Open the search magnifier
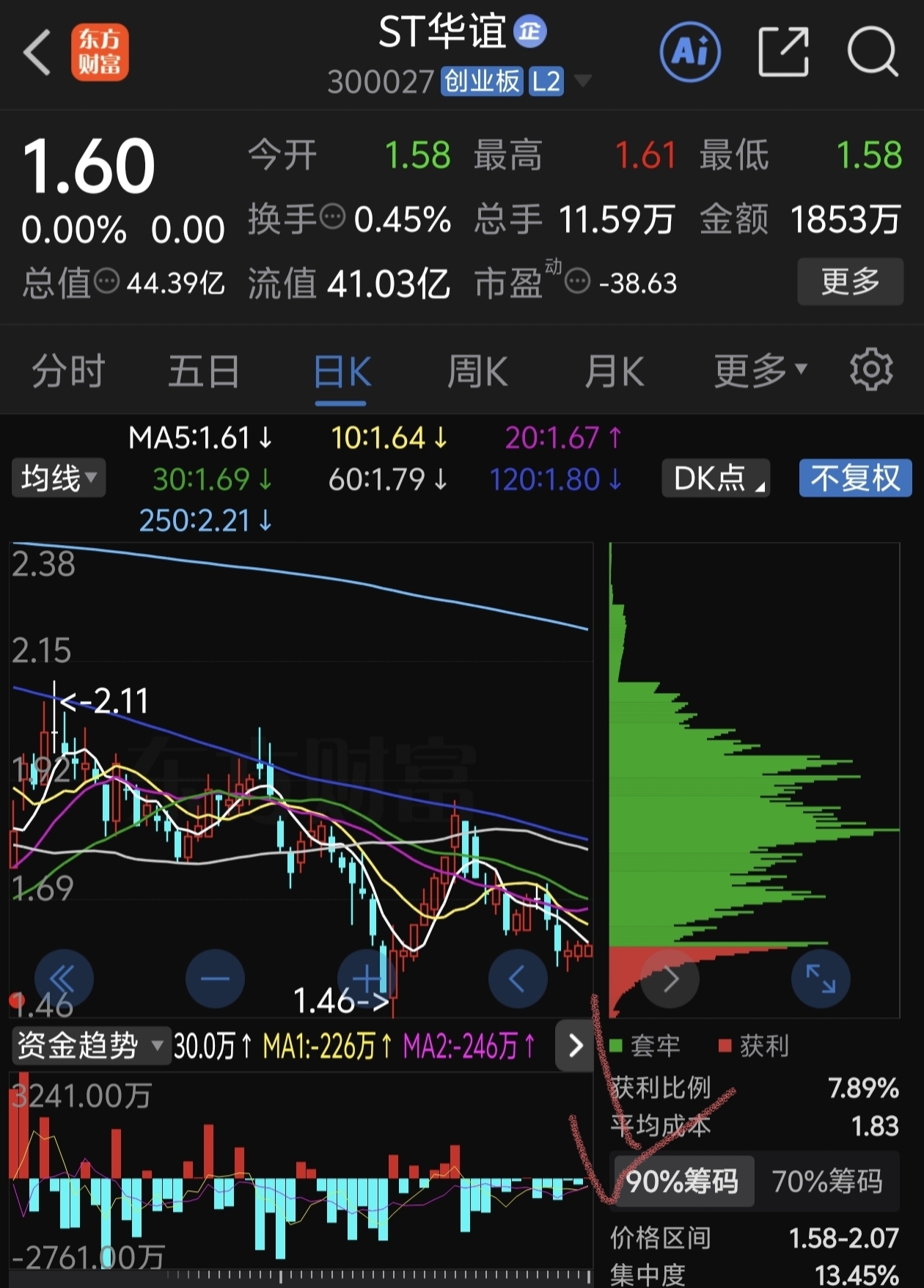924x1288 pixels. click(873, 52)
